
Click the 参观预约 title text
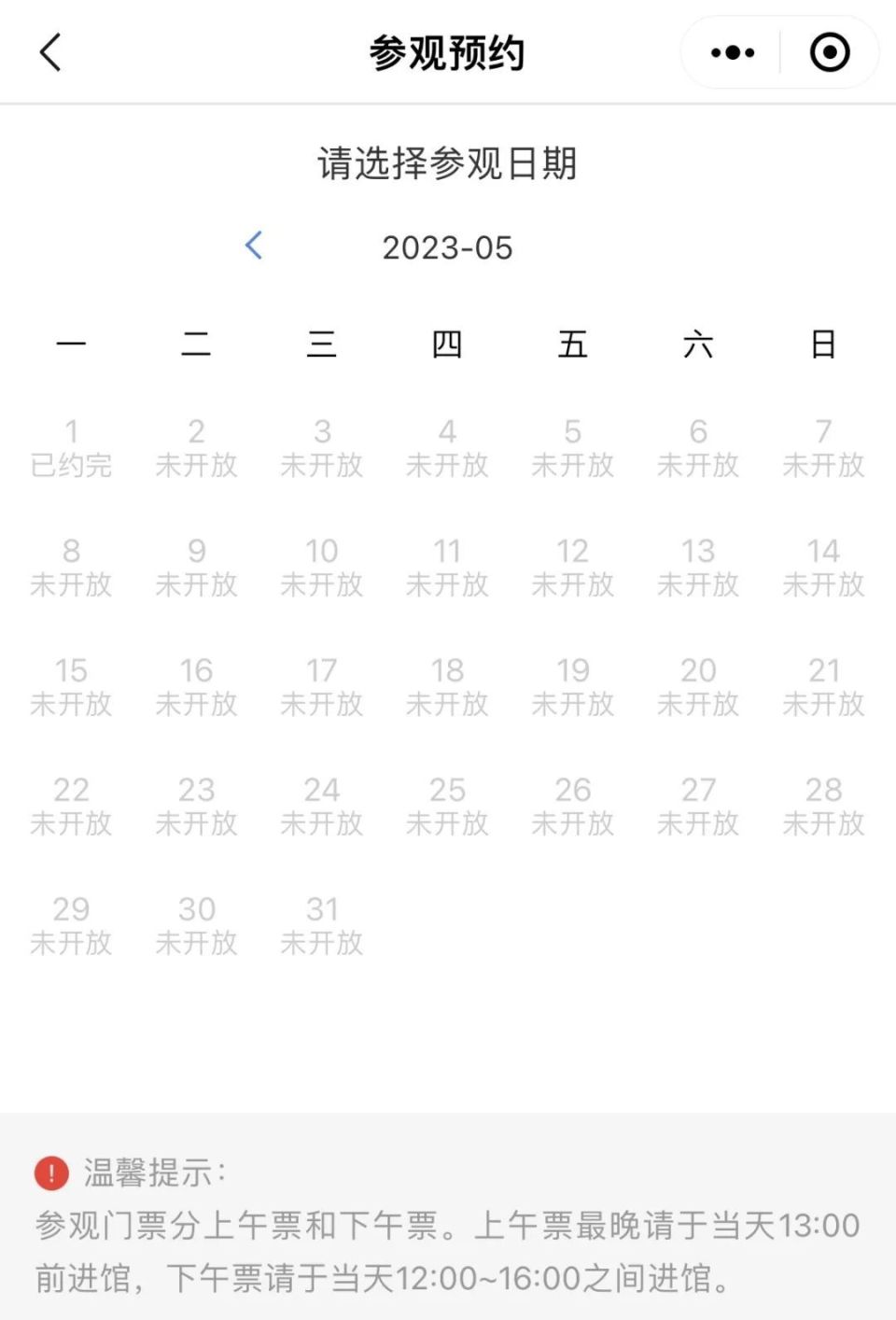click(x=448, y=53)
